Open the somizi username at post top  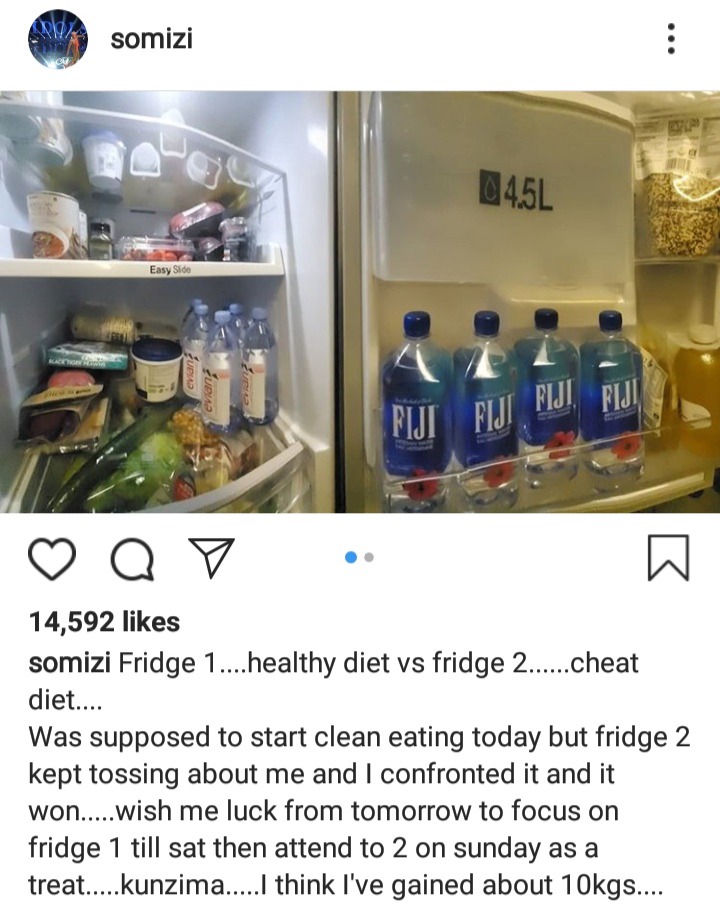pos(151,39)
